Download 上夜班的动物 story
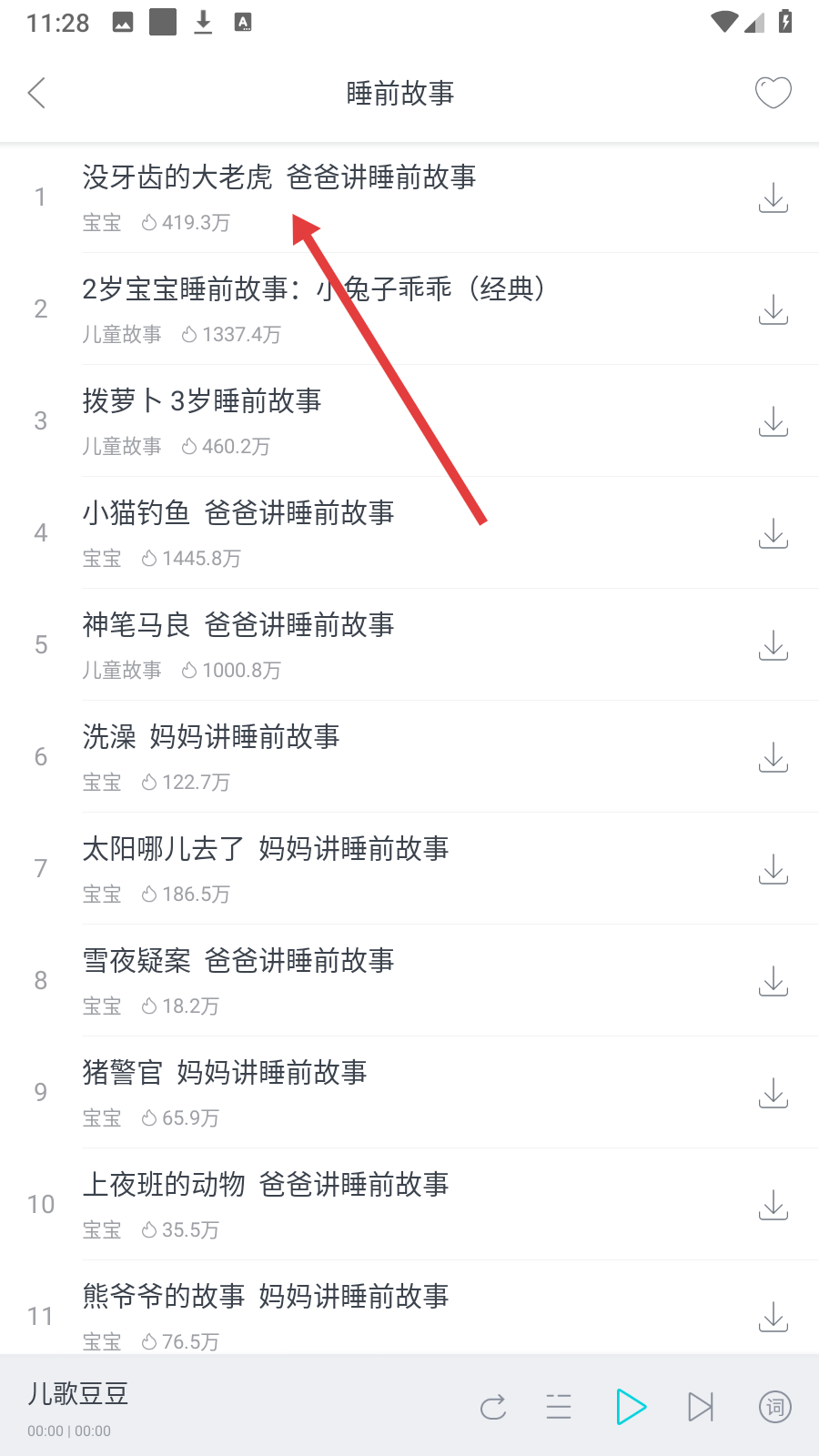Viewport: 819px width, 1456px height. tap(773, 1205)
